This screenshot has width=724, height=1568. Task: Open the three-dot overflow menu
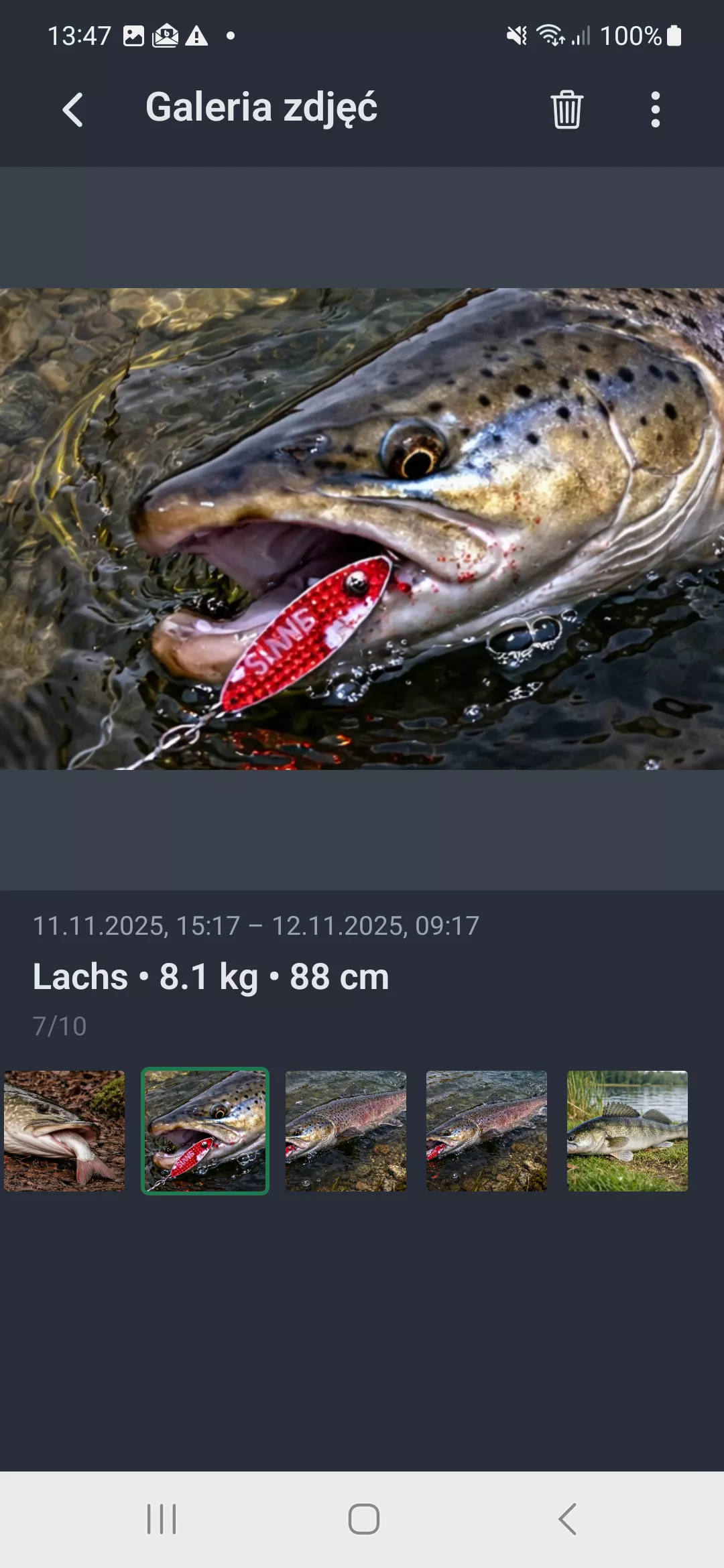655,109
